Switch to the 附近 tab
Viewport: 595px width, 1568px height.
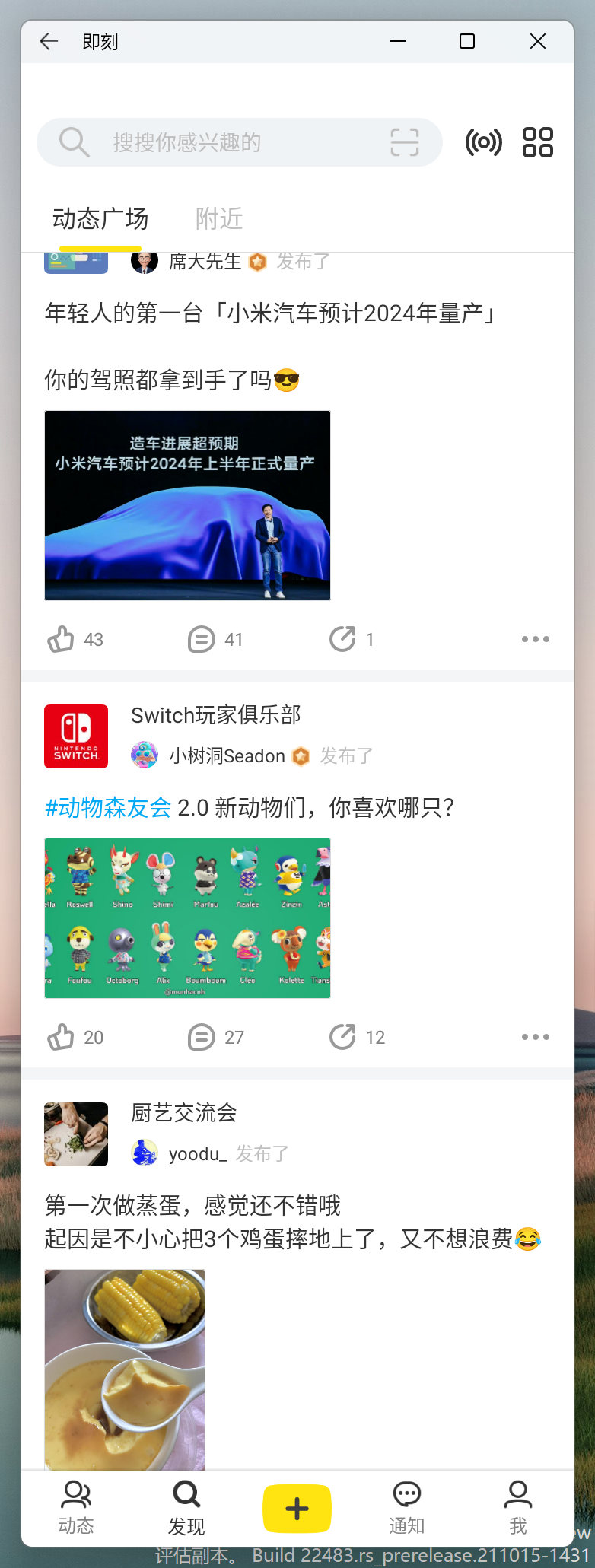coord(219,219)
